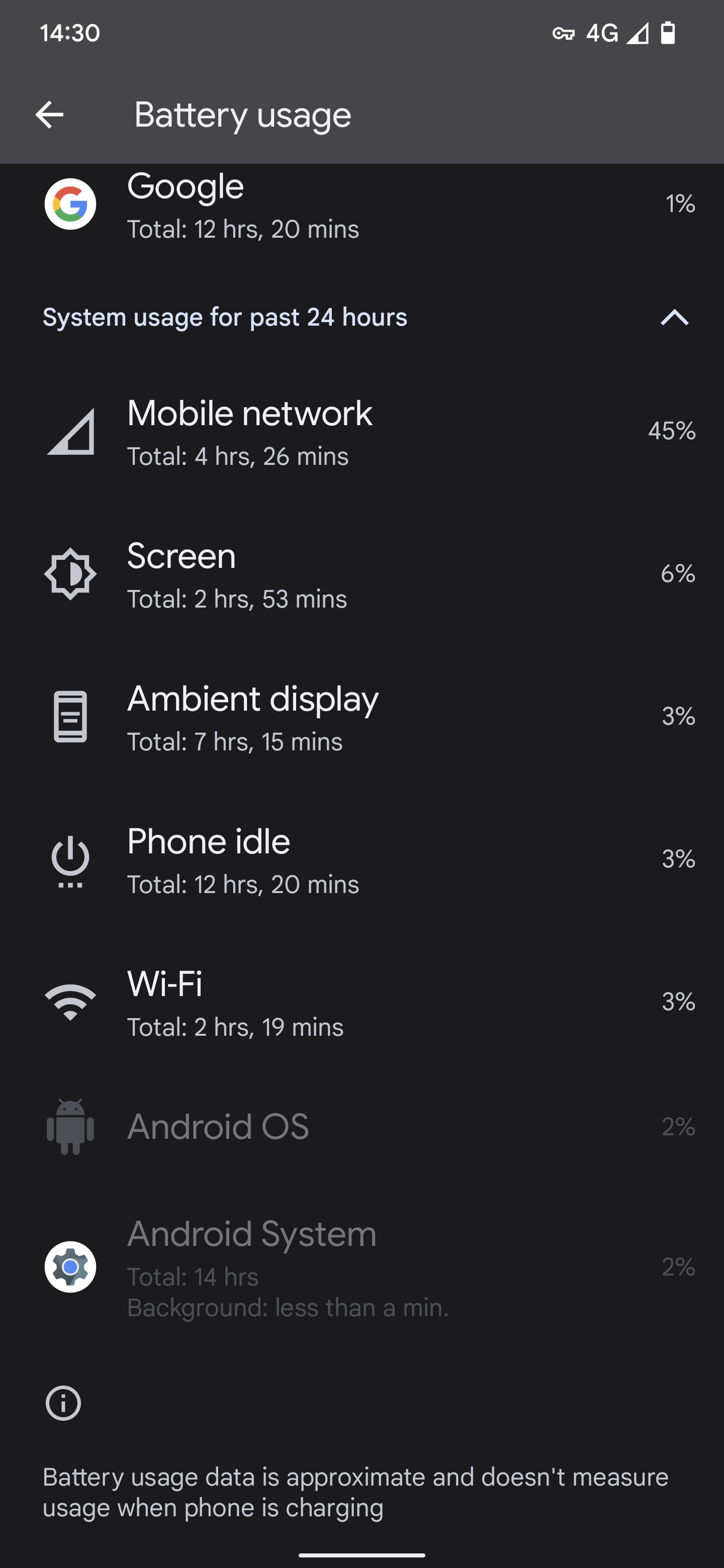Open Ambient display usage row
Viewport: 724px width, 1568px height.
pyautogui.click(x=361, y=717)
